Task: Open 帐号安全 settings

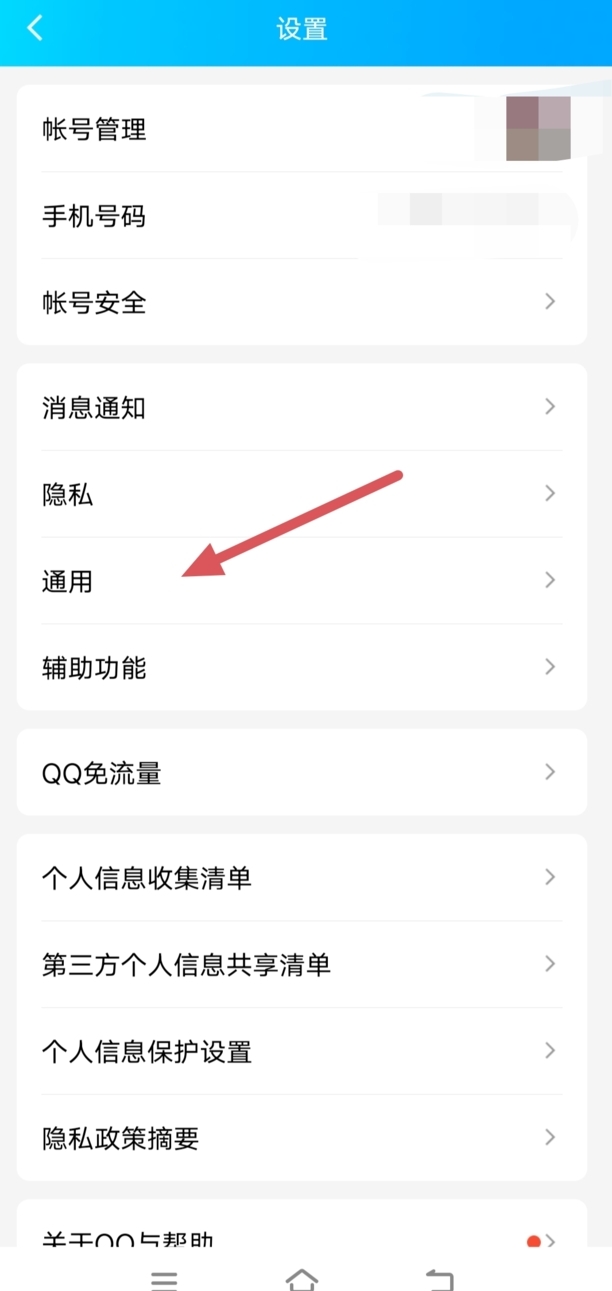Action: (300, 302)
